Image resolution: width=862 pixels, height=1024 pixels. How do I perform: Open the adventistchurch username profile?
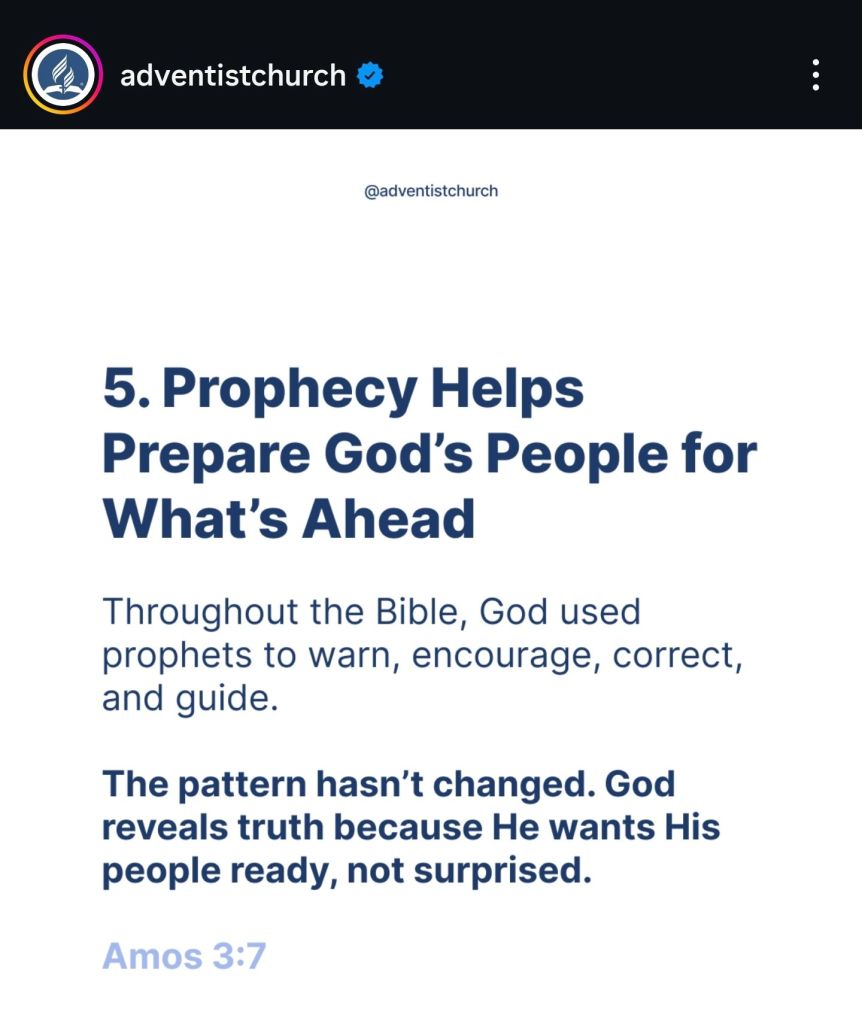232,75
